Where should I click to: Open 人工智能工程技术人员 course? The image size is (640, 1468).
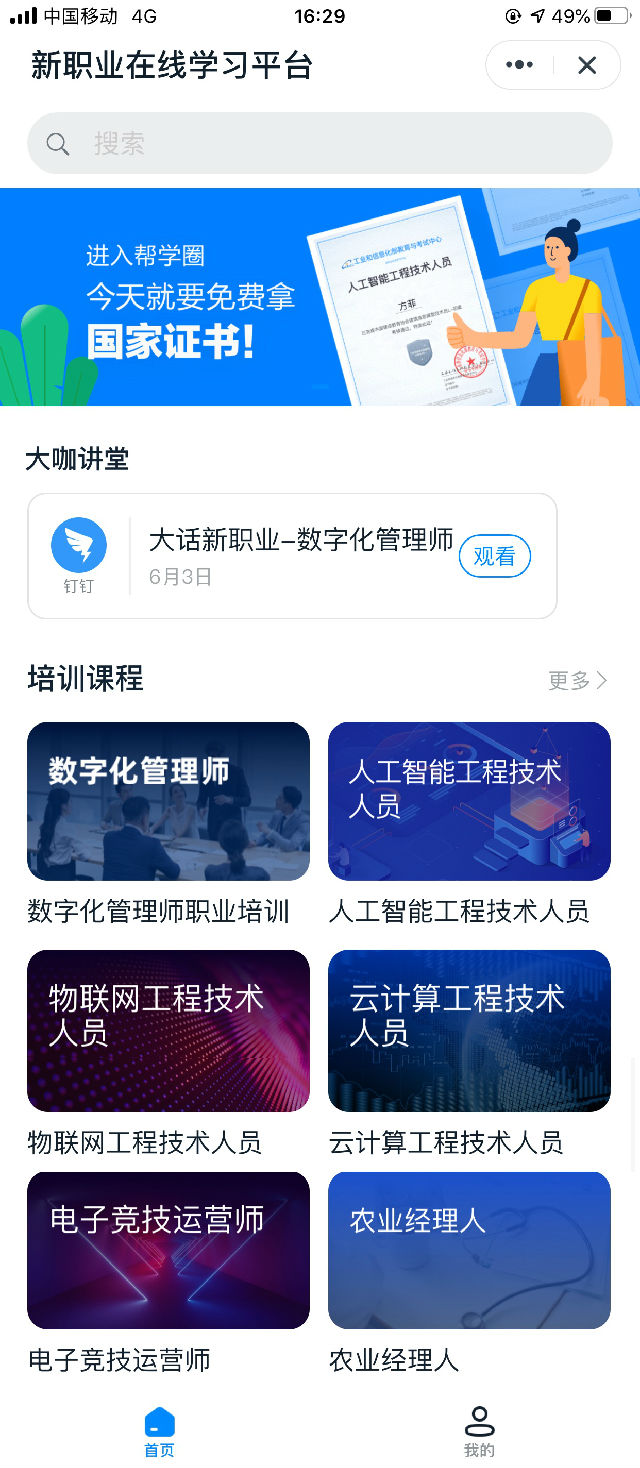[x=469, y=802]
